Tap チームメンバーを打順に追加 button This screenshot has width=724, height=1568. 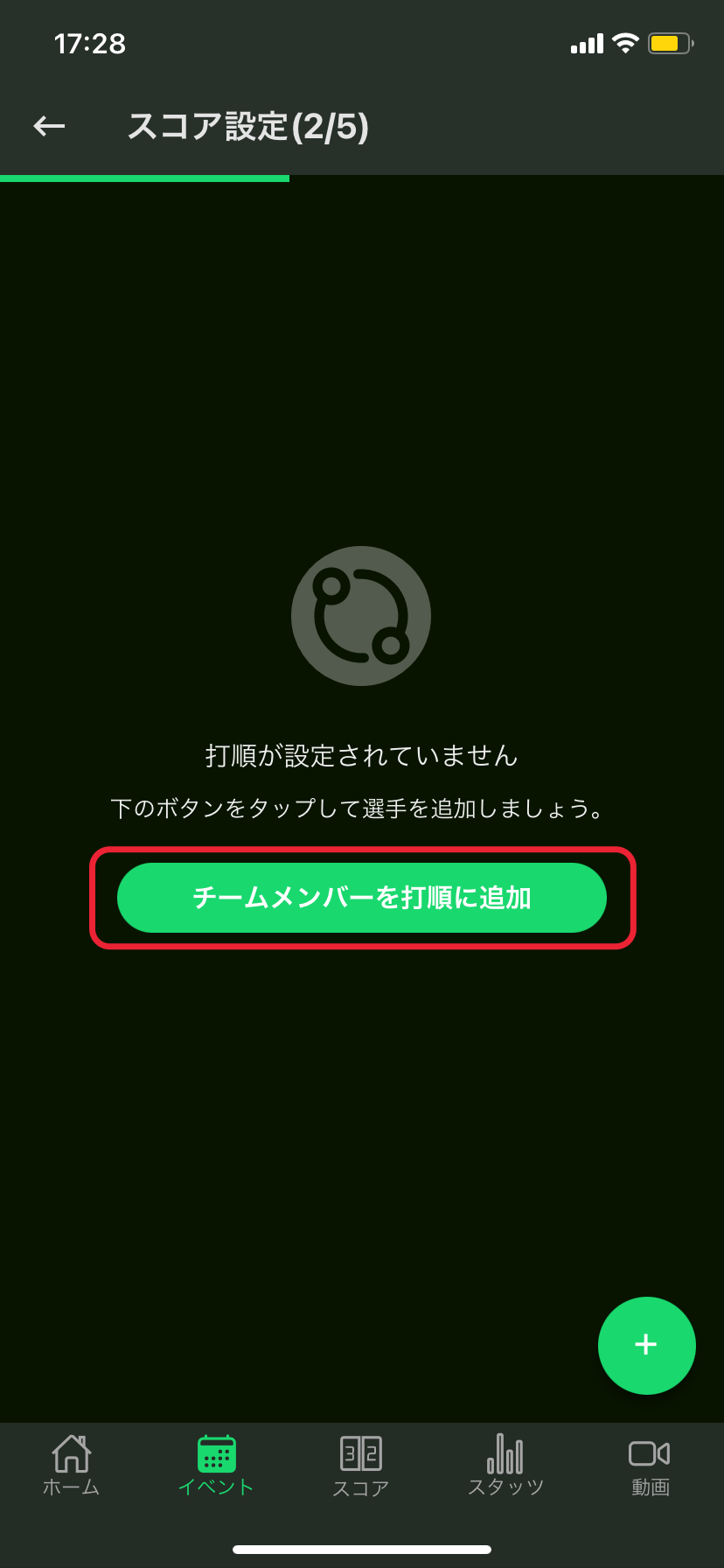[x=362, y=898]
